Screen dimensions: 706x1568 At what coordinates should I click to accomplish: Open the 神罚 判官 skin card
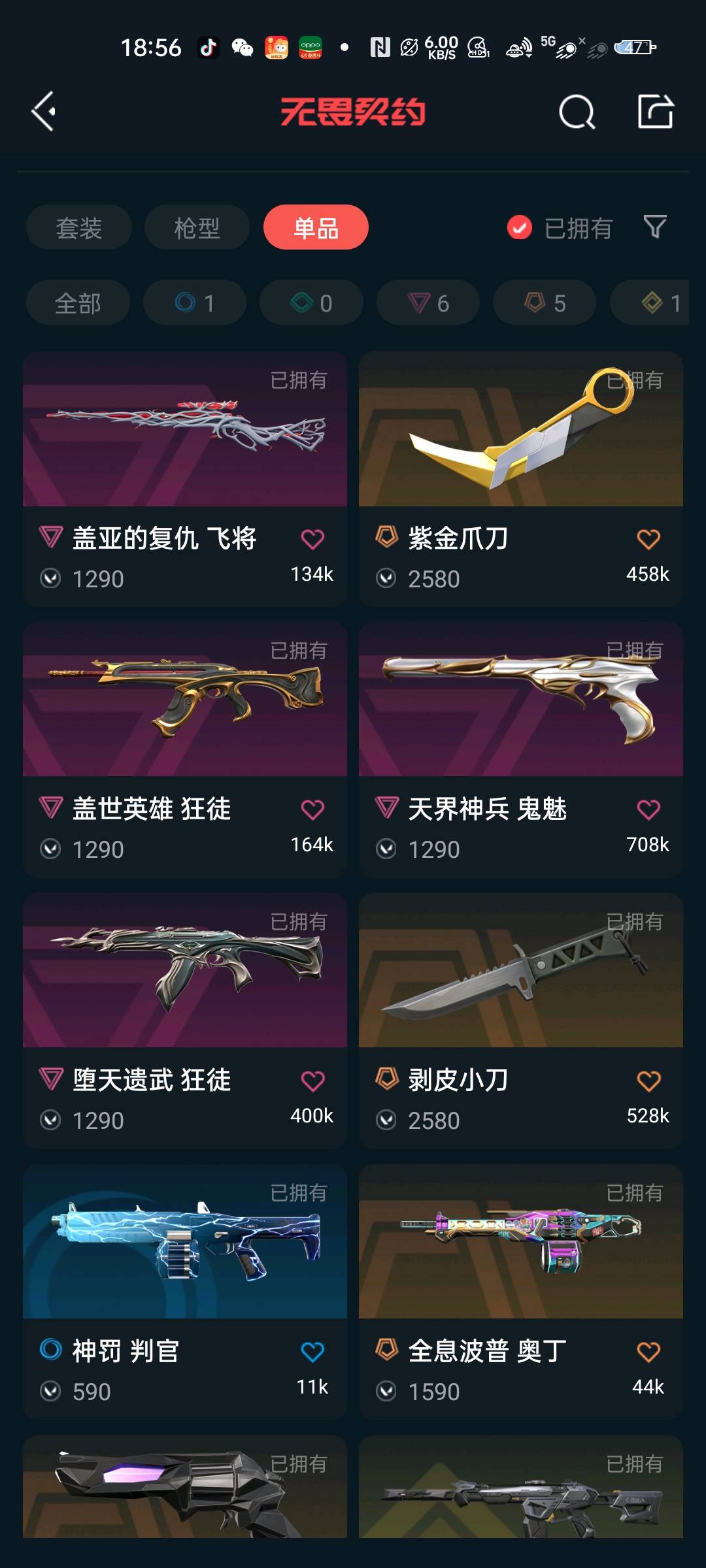tap(185, 1292)
